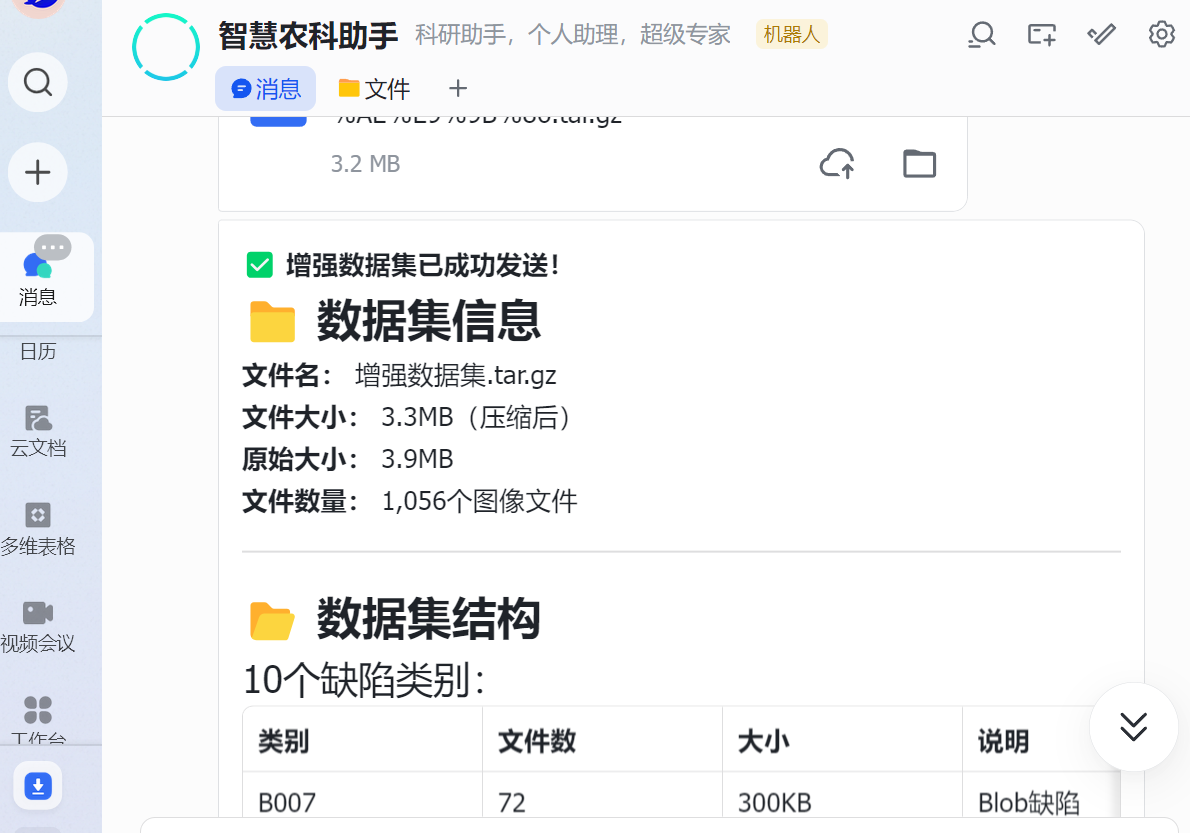
Task: Tap the add-to-group icon in the header
Action: [x=1042, y=35]
